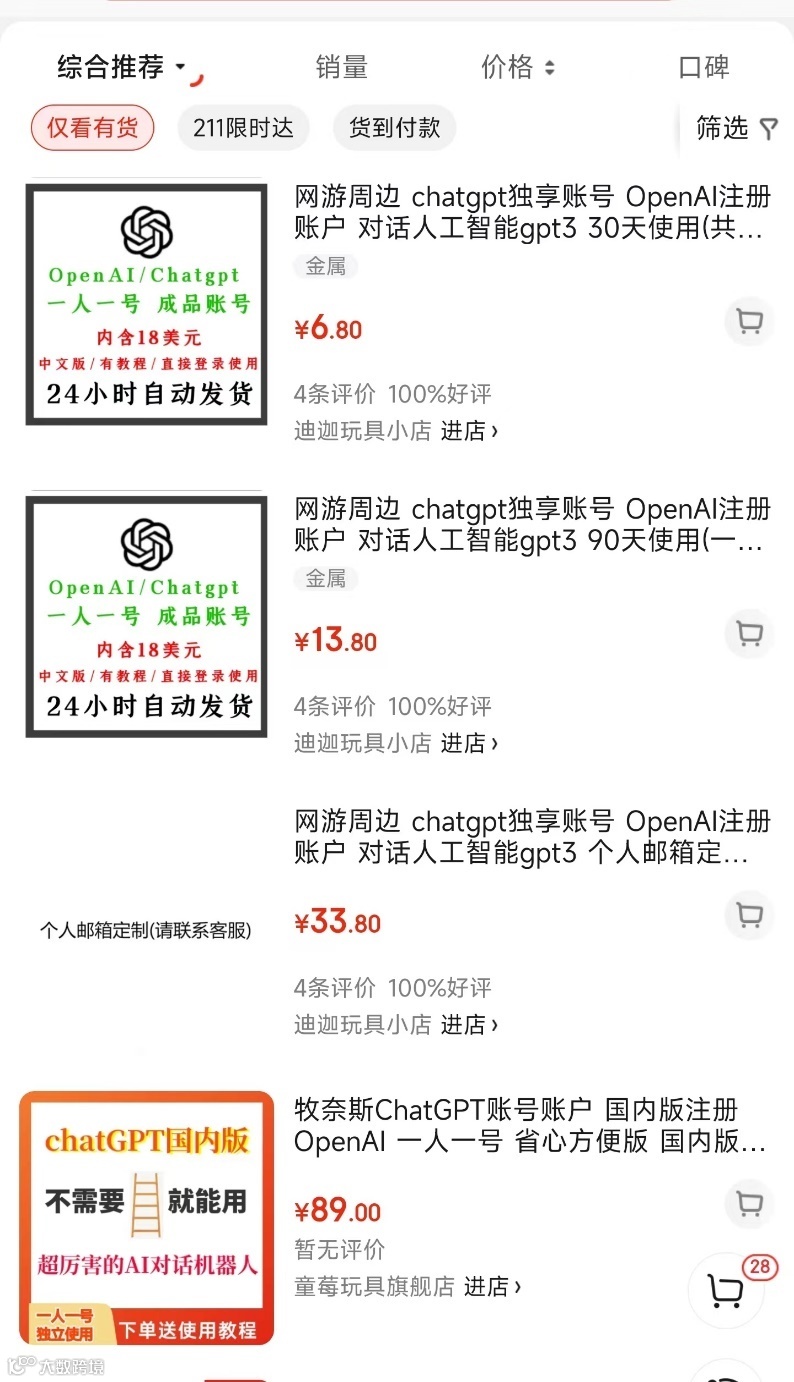Select the 货到付款 filter chip
This screenshot has width=794, height=1382.
[x=394, y=128]
